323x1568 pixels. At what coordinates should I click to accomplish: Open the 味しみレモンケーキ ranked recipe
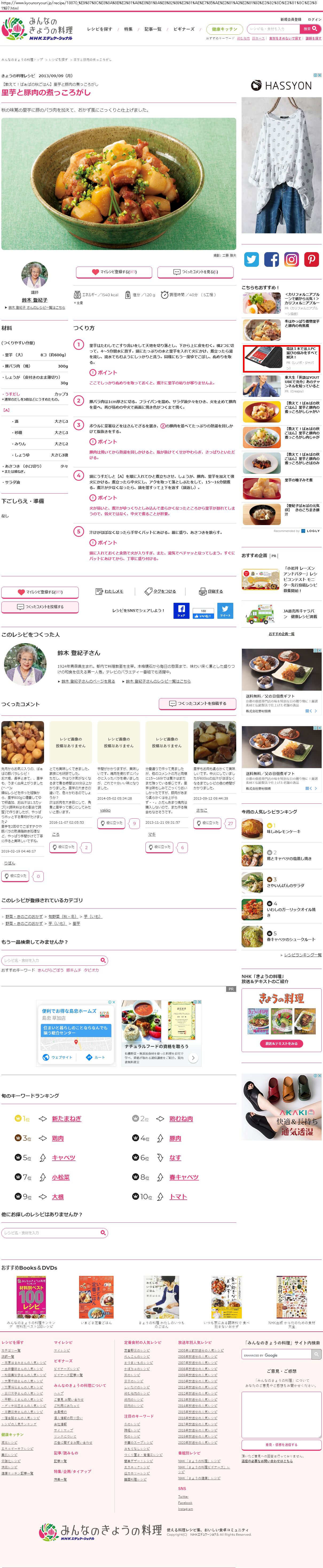coord(283,831)
